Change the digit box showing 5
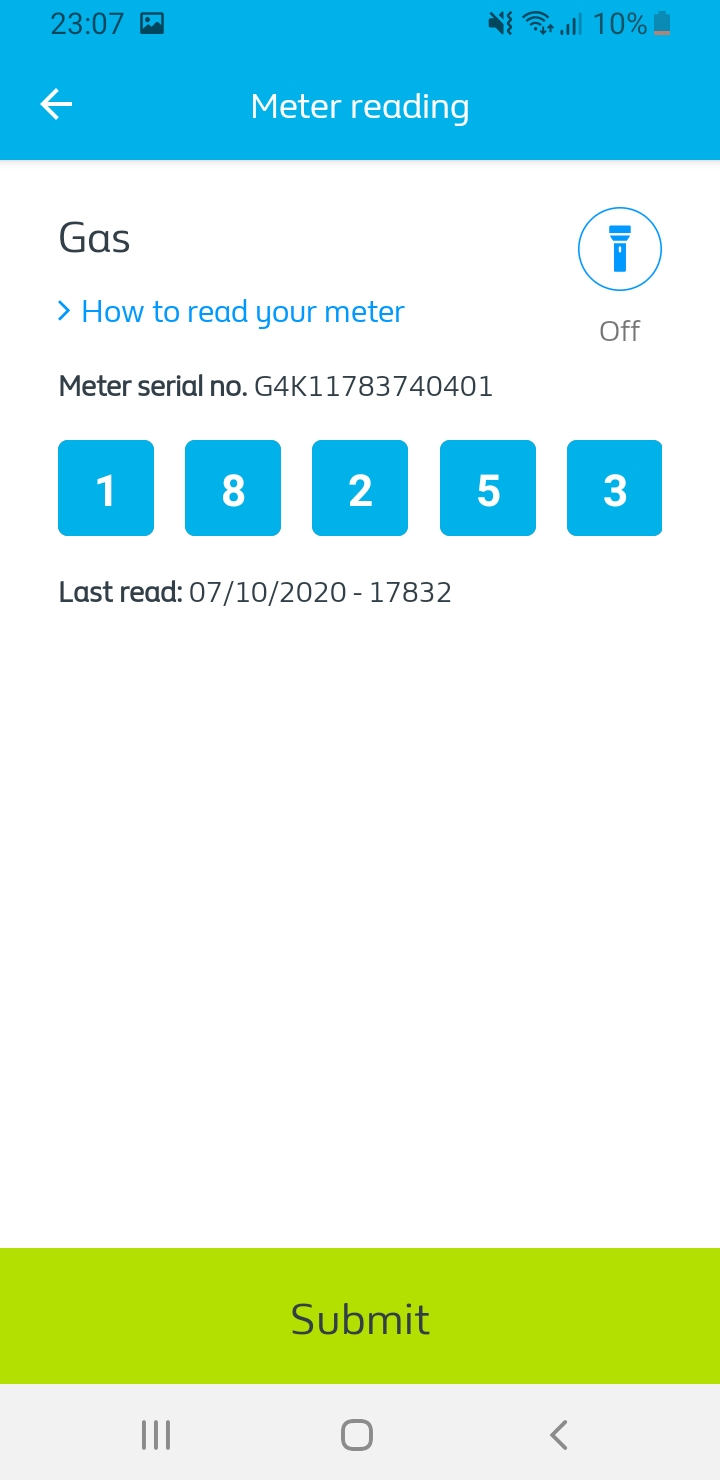This screenshot has height=1480, width=720. [488, 488]
